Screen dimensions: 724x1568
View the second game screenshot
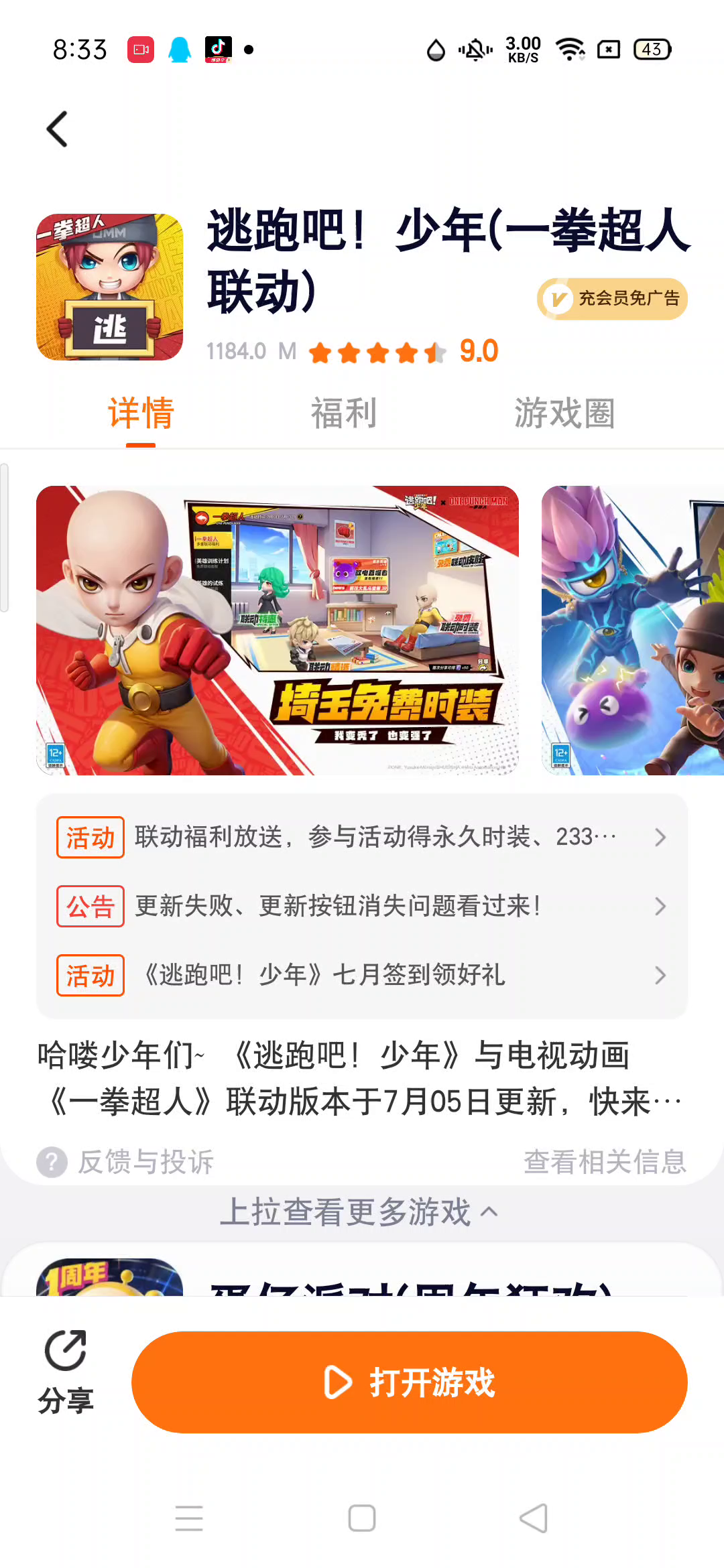pyautogui.click(x=633, y=630)
